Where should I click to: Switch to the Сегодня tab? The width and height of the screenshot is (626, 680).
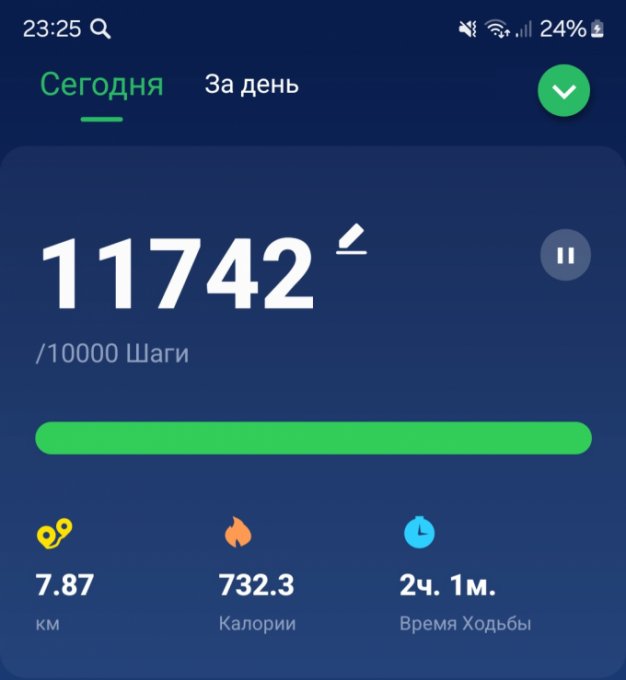101,85
